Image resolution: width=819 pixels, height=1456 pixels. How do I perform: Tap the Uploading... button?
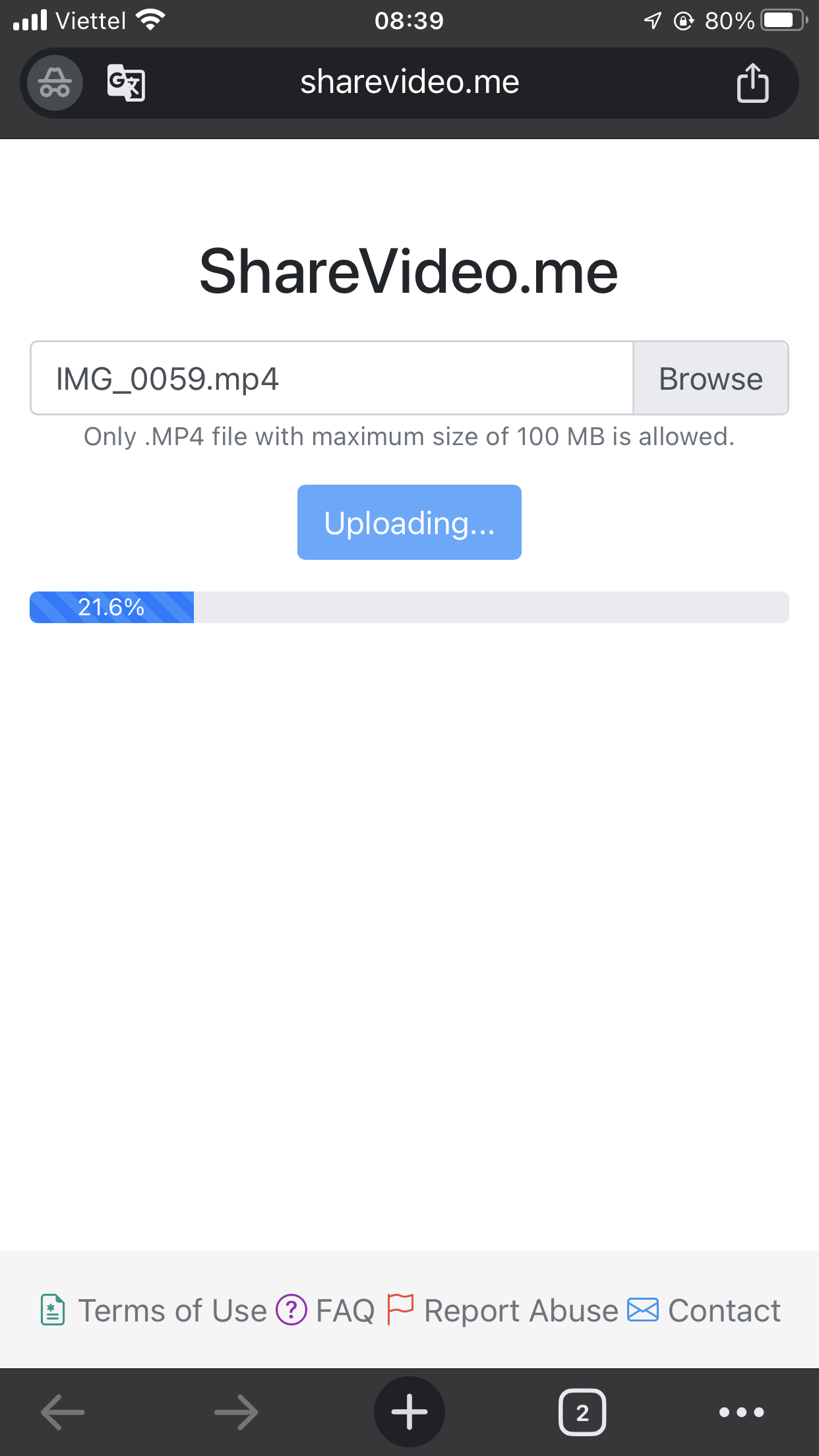click(409, 522)
